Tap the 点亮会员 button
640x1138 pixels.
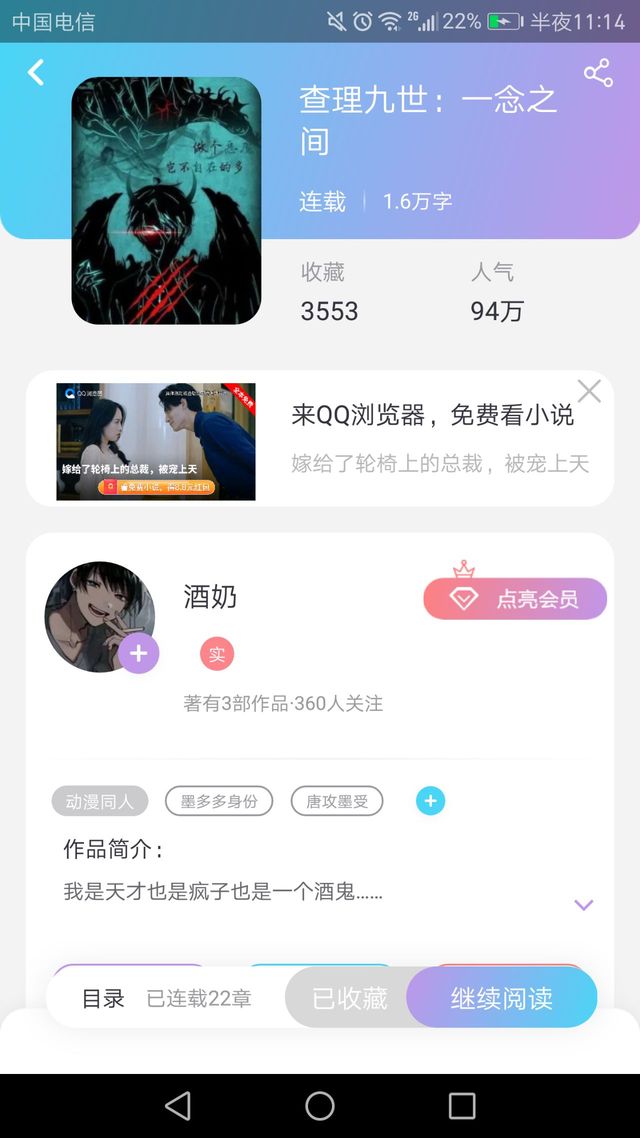(x=515, y=599)
